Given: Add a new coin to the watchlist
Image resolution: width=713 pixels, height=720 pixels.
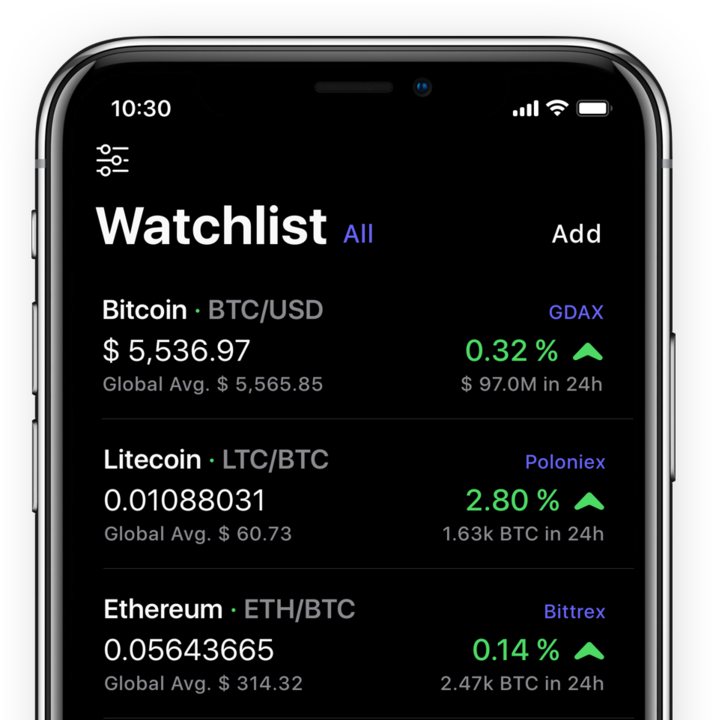Looking at the screenshot, I should click(577, 234).
